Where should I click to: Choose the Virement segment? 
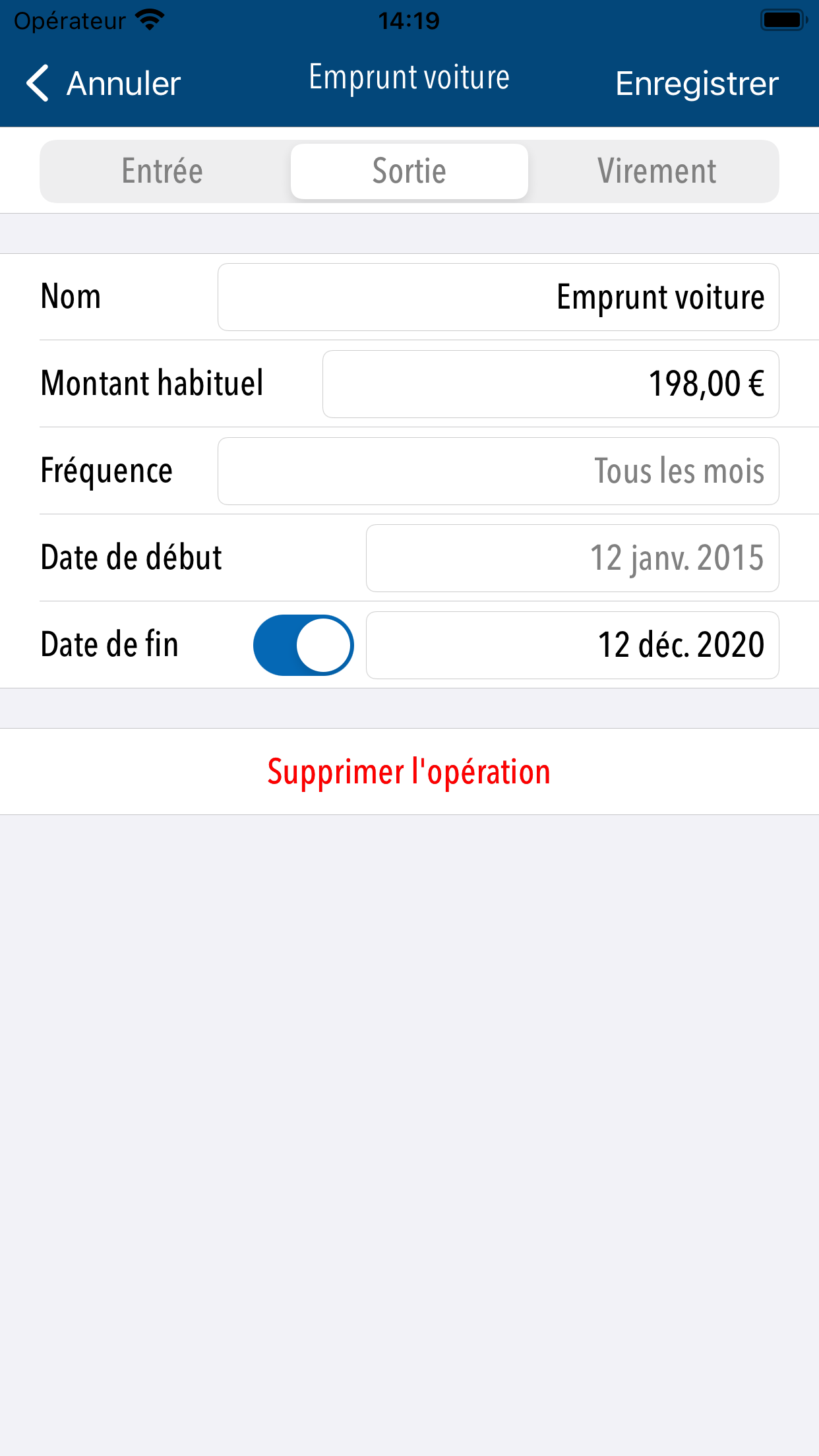pos(657,171)
